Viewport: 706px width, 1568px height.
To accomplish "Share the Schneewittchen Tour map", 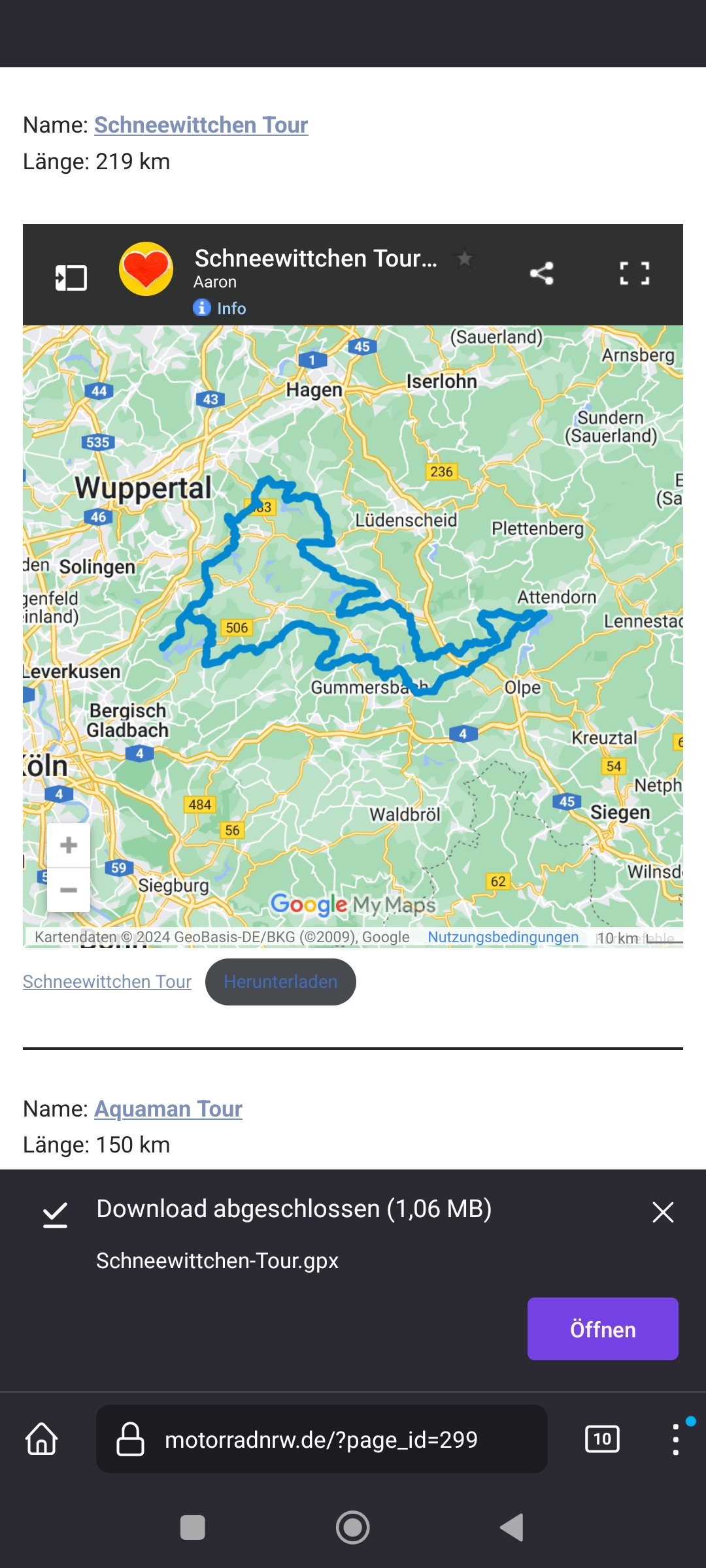I will point(541,273).
